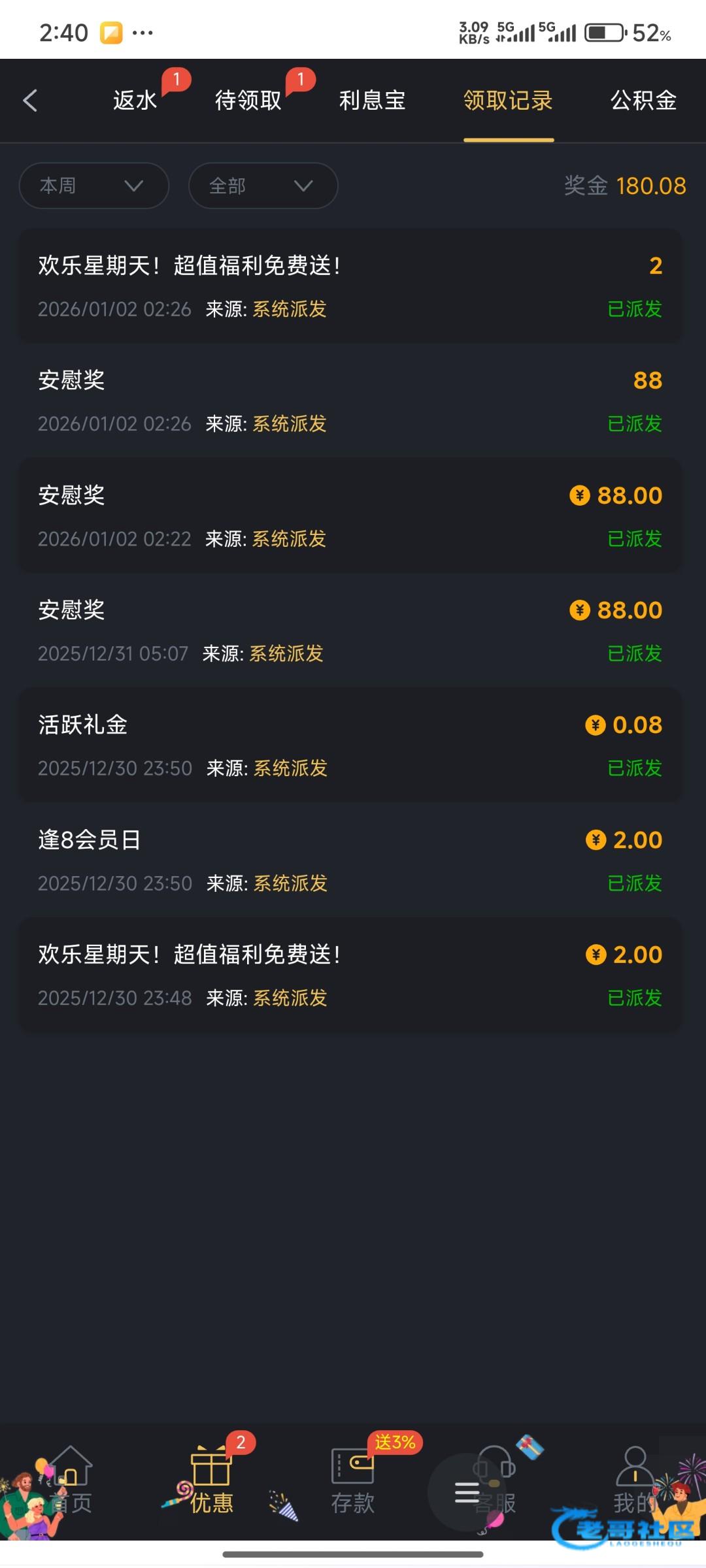The width and height of the screenshot is (706, 1568).
Task: Open the 优惠 promotions tab
Action: [211, 1482]
